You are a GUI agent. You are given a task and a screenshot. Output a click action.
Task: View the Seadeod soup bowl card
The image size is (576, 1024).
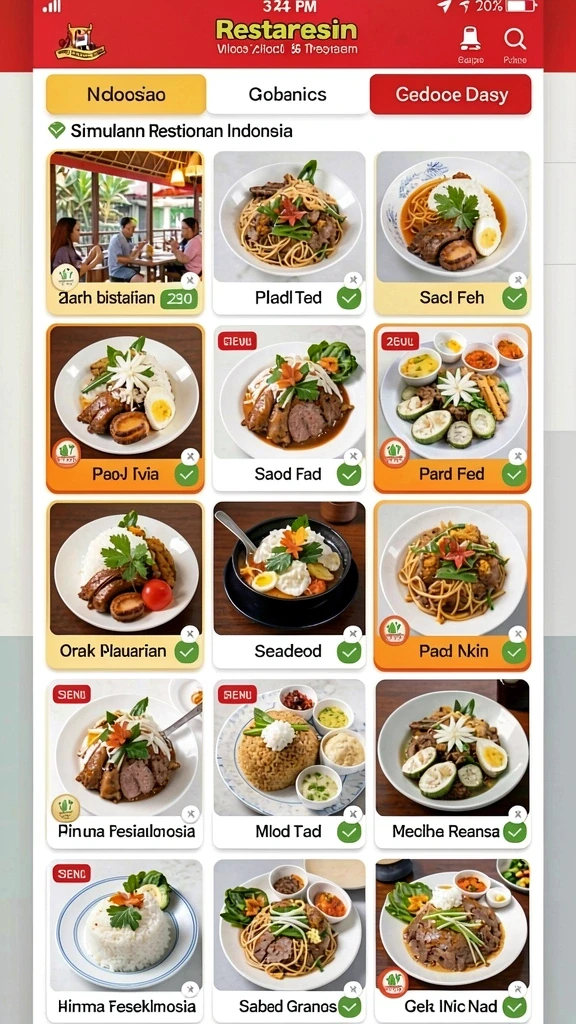(x=289, y=585)
